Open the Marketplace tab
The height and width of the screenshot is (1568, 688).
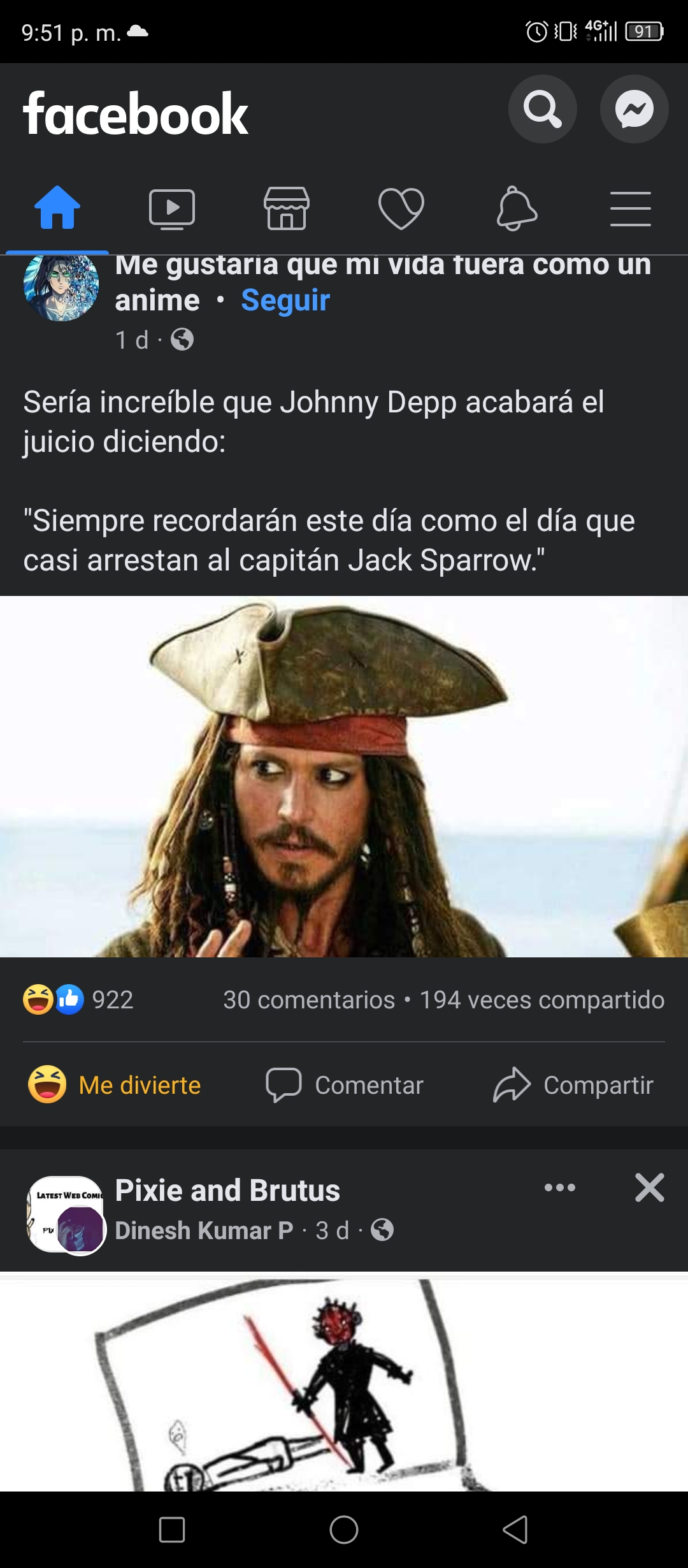pyautogui.click(x=287, y=208)
